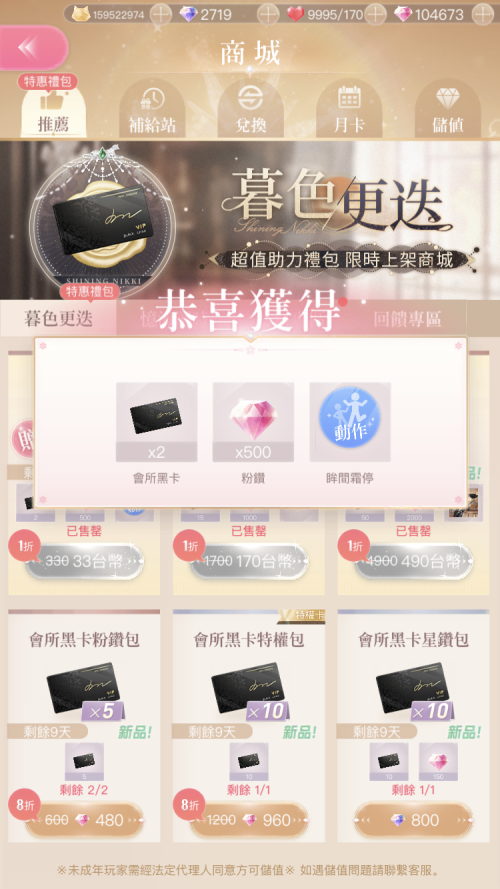Open the 月卡 tab
Image resolution: width=500 pixels, height=889 pixels.
coord(349,109)
